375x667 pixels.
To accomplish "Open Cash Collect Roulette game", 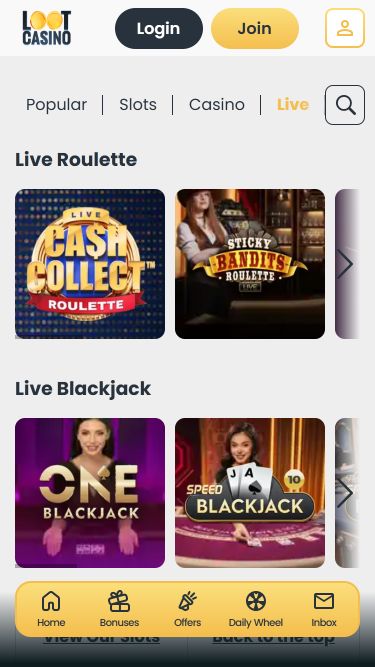I will pyautogui.click(x=90, y=264).
